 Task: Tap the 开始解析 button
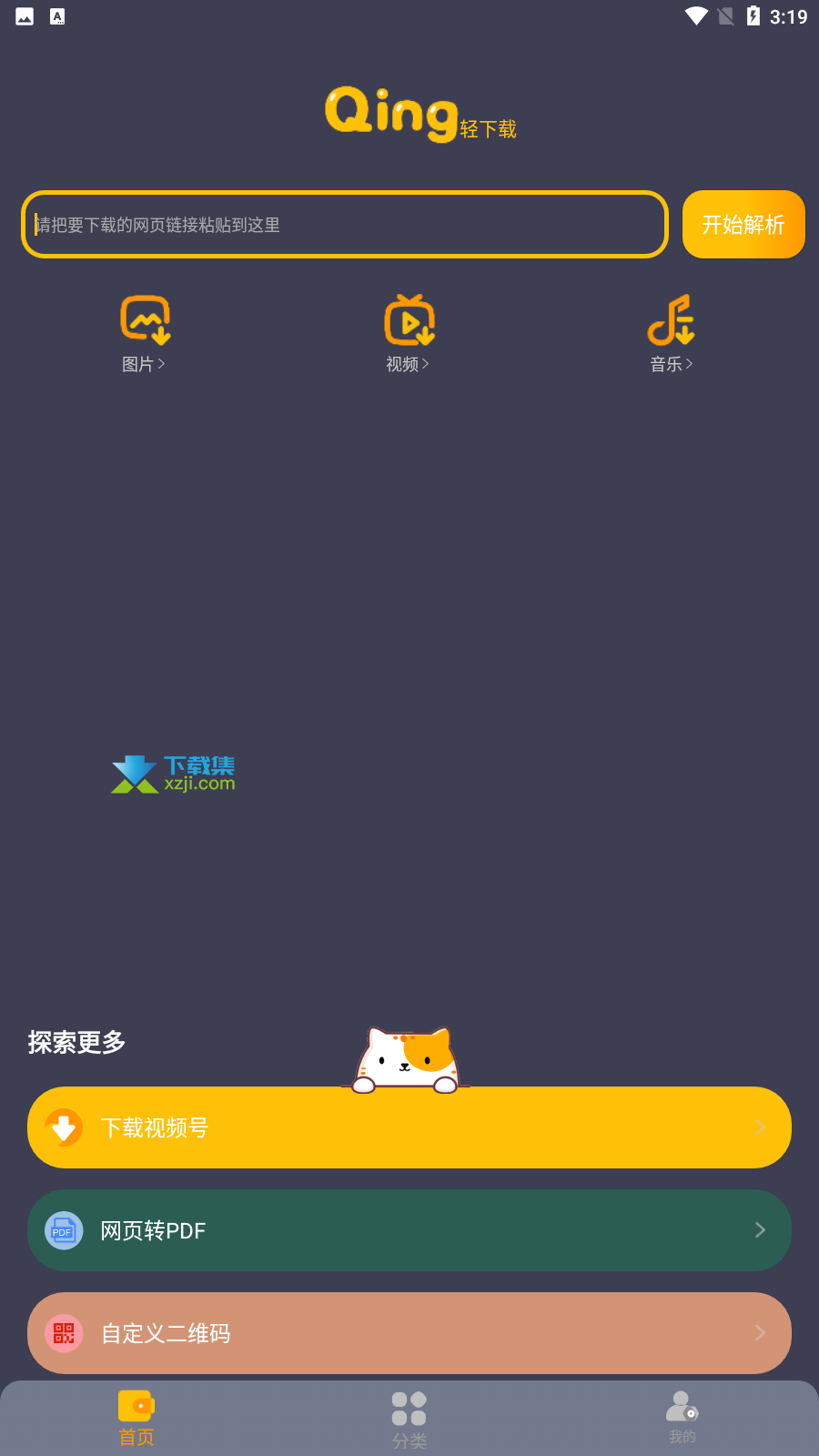(x=743, y=225)
